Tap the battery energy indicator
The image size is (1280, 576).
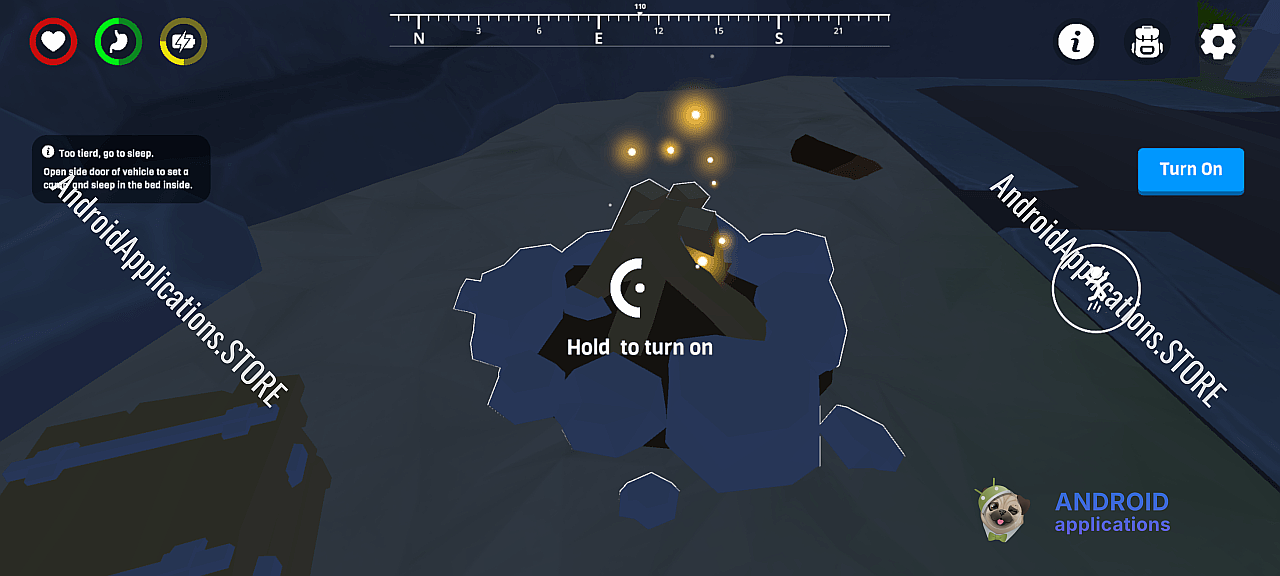point(183,42)
